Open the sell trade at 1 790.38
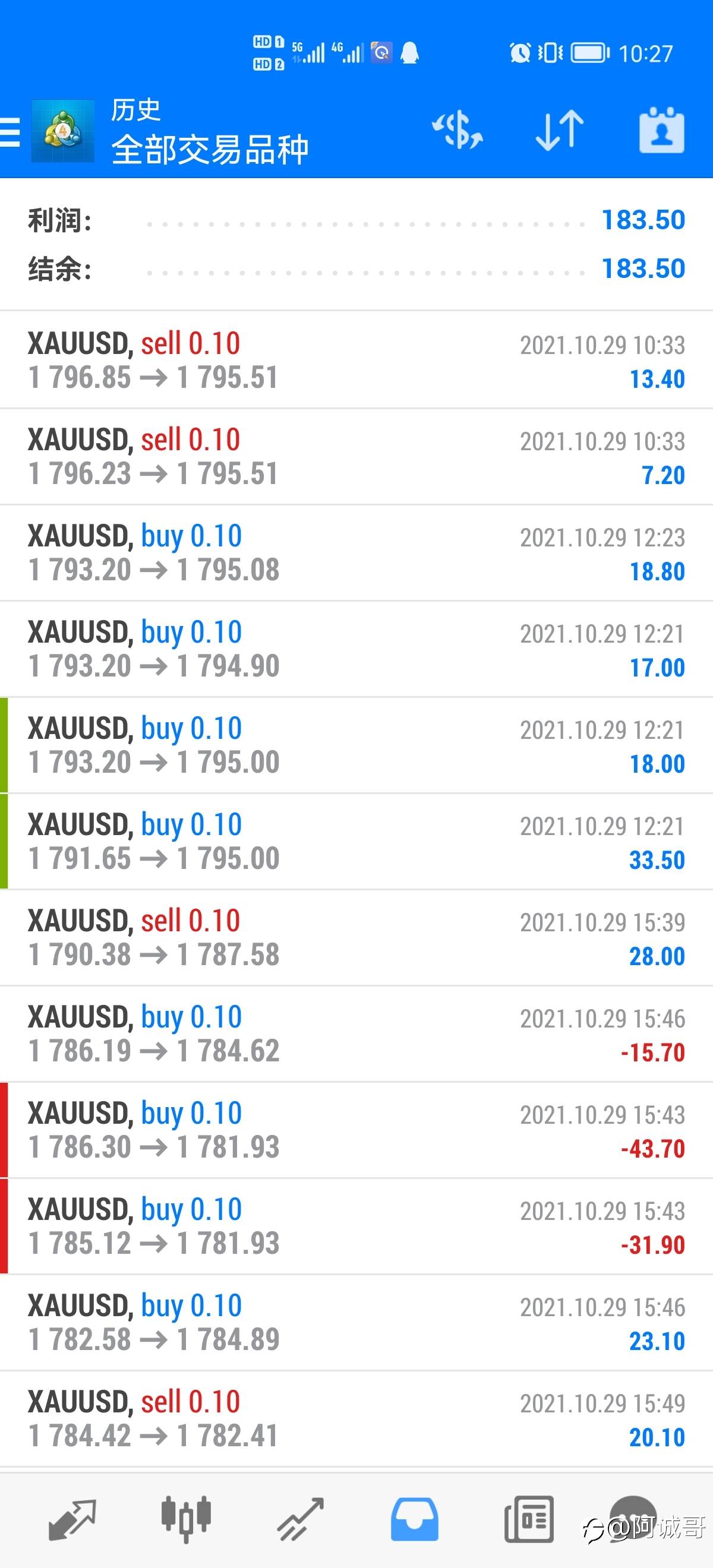 point(356,937)
